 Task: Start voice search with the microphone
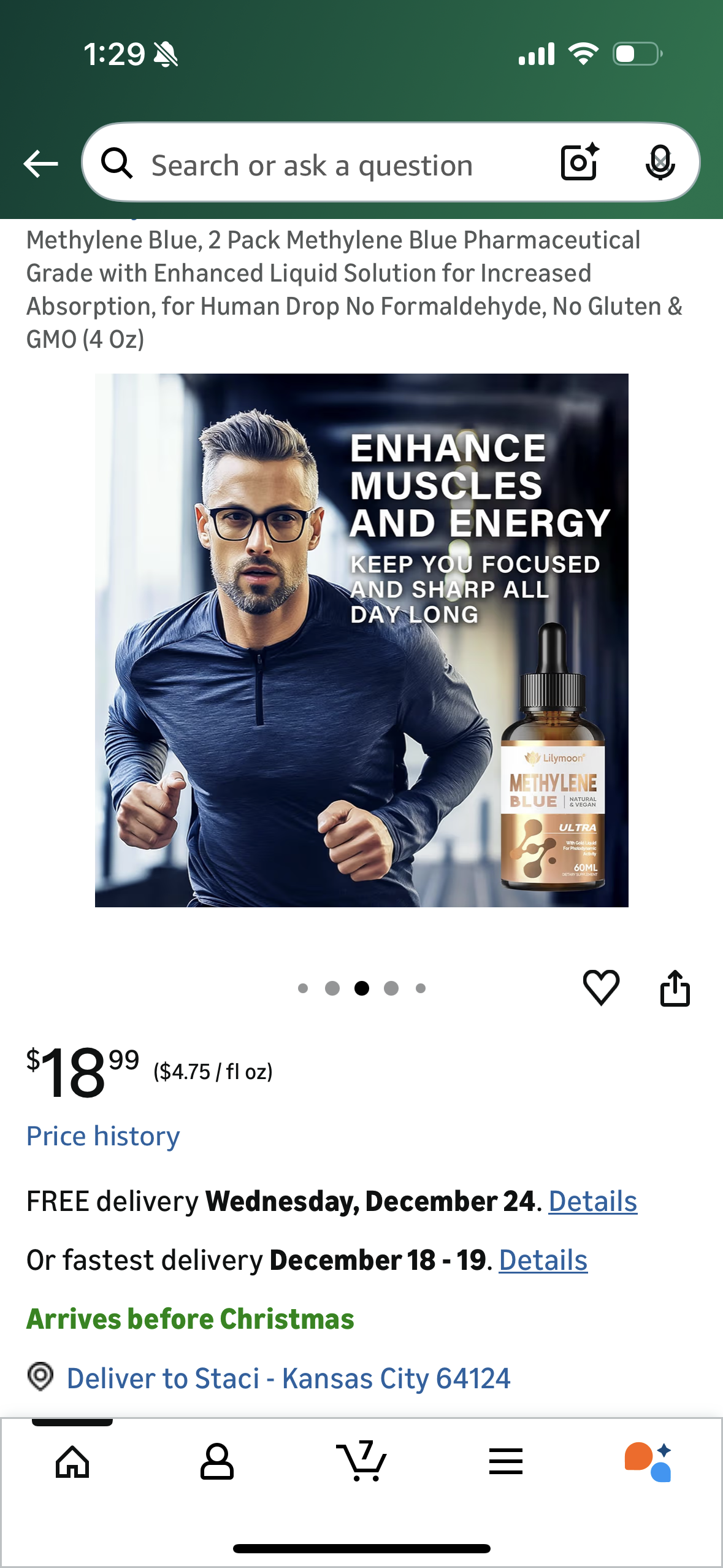pyautogui.click(x=660, y=163)
